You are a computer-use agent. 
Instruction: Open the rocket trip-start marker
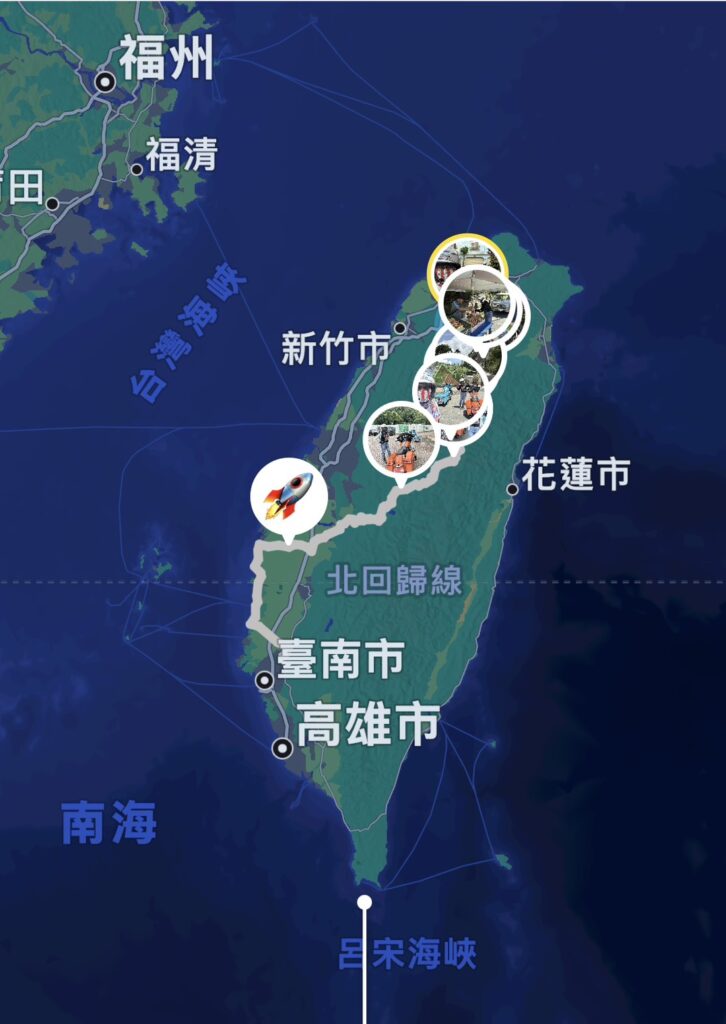click(288, 496)
